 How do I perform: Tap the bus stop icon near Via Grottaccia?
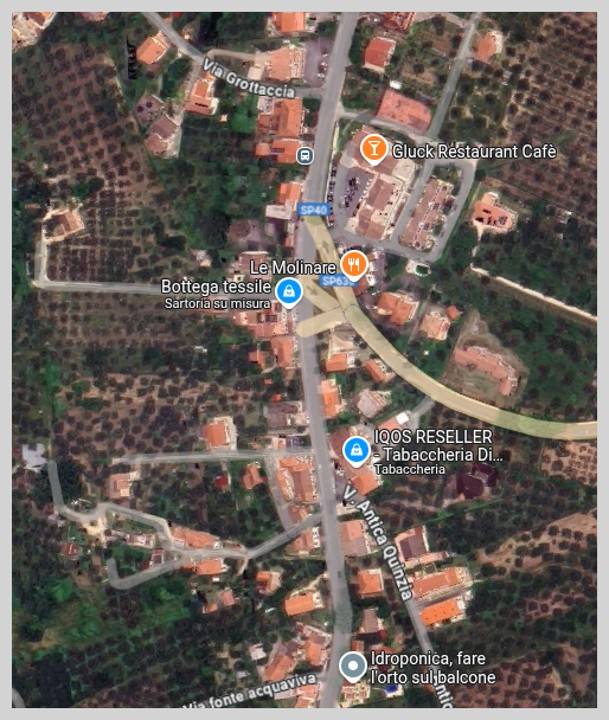305,155
